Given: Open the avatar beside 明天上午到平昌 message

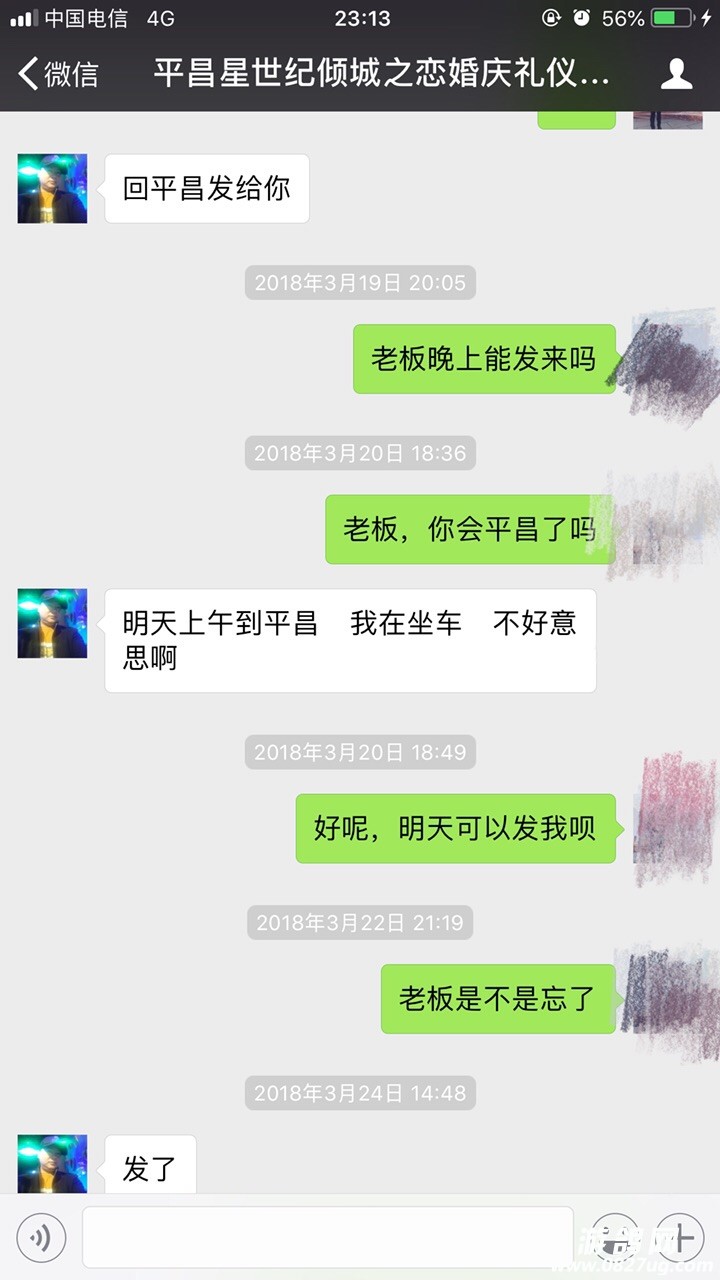Looking at the screenshot, I should [53, 623].
